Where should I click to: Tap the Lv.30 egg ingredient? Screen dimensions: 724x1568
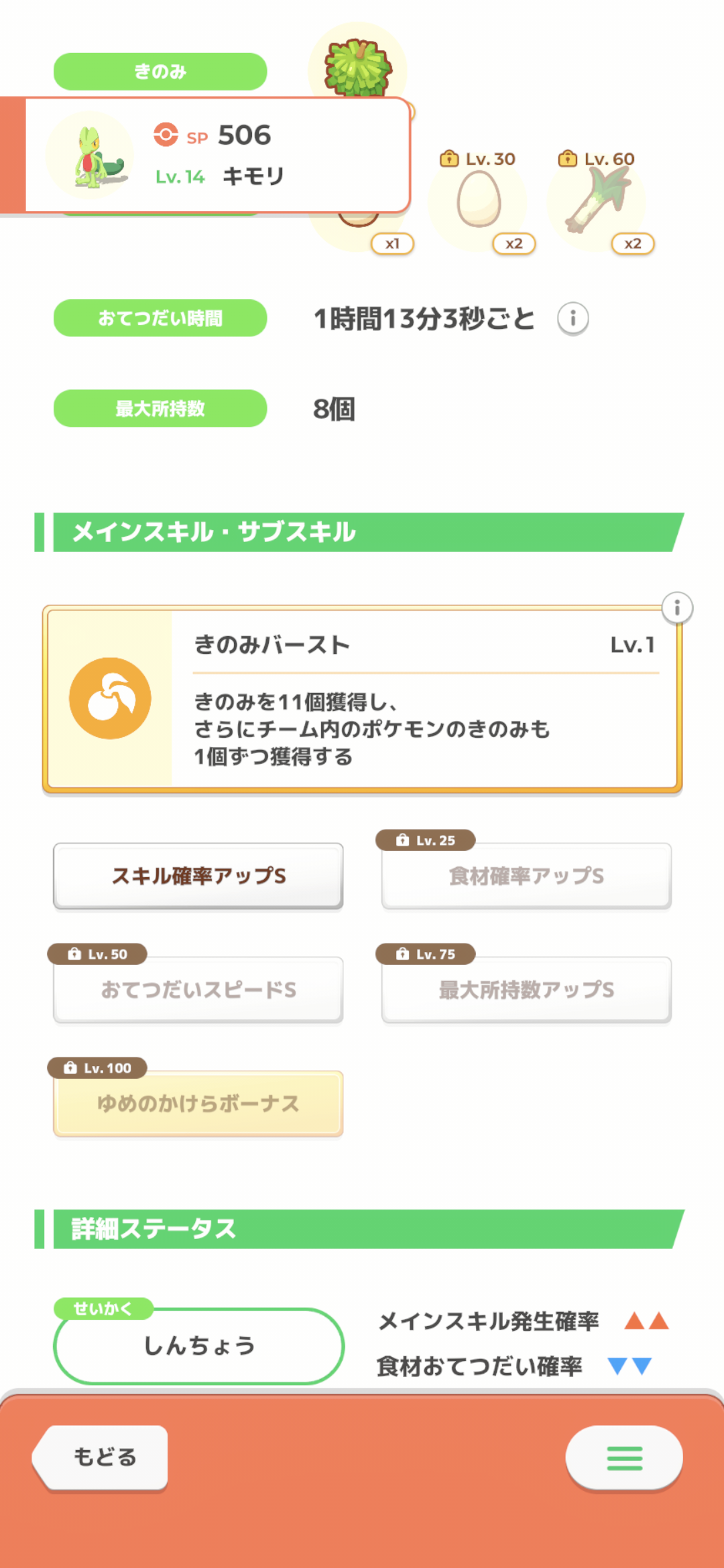[479, 201]
